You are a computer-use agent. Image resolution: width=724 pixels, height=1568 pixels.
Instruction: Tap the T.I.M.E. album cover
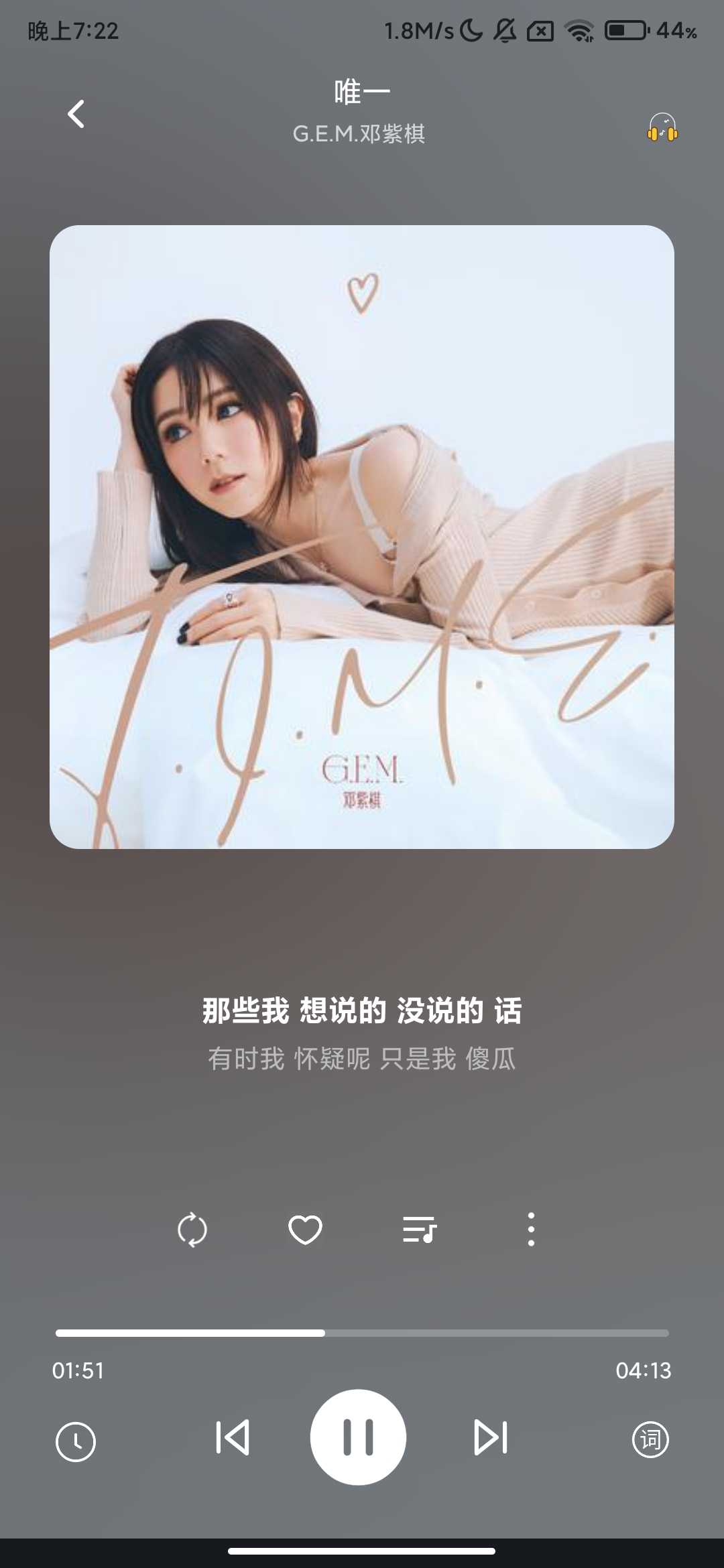362,537
